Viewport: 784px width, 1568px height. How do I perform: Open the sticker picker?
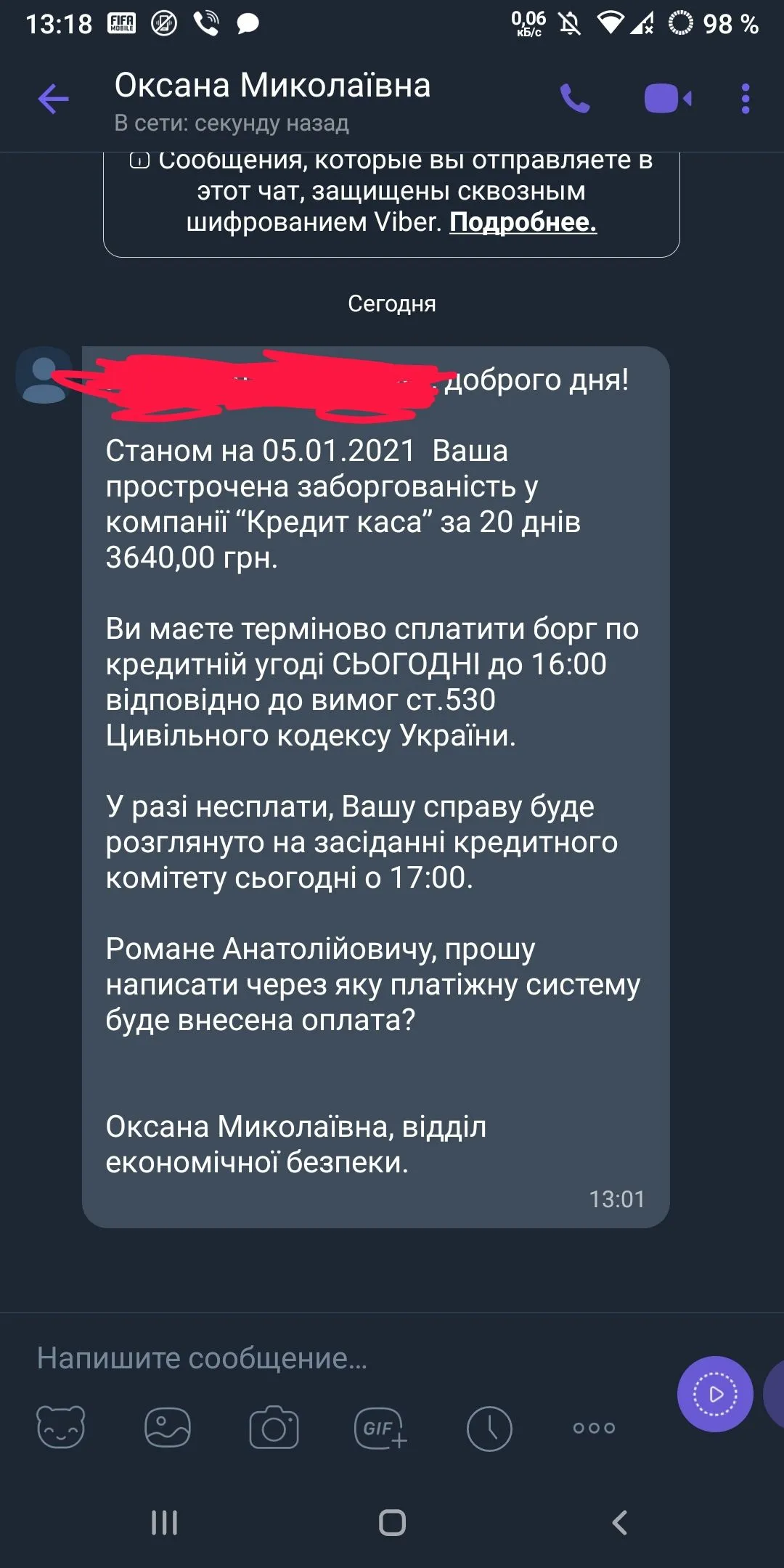[61, 1428]
